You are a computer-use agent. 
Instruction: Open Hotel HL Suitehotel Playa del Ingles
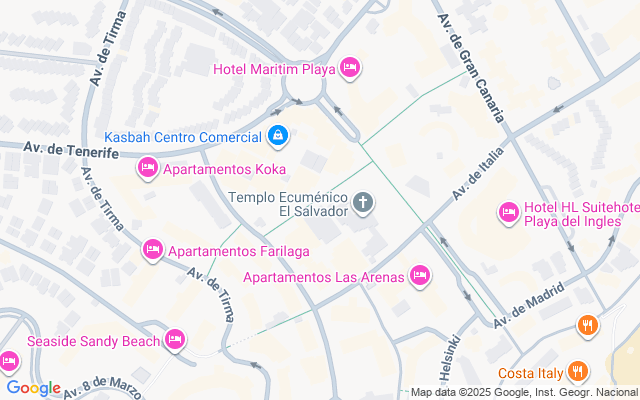pyautogui.click(x=509, y=212)
